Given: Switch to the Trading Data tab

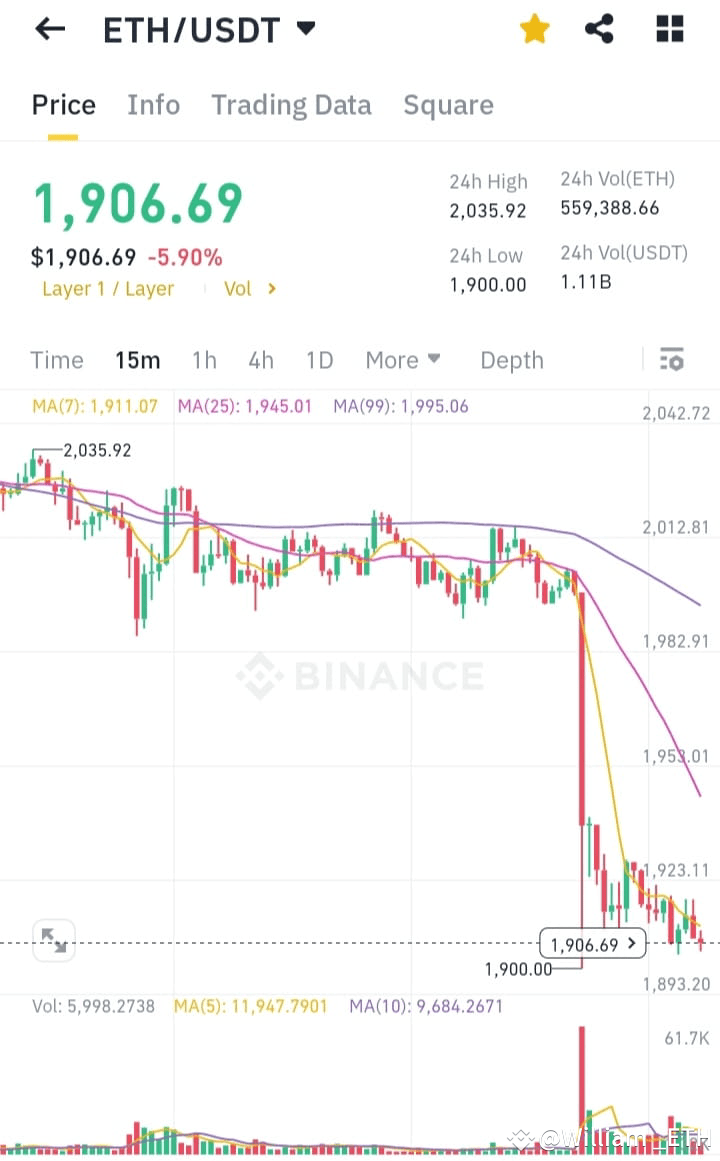Looking at the screenshot, I should click(291, 104).
